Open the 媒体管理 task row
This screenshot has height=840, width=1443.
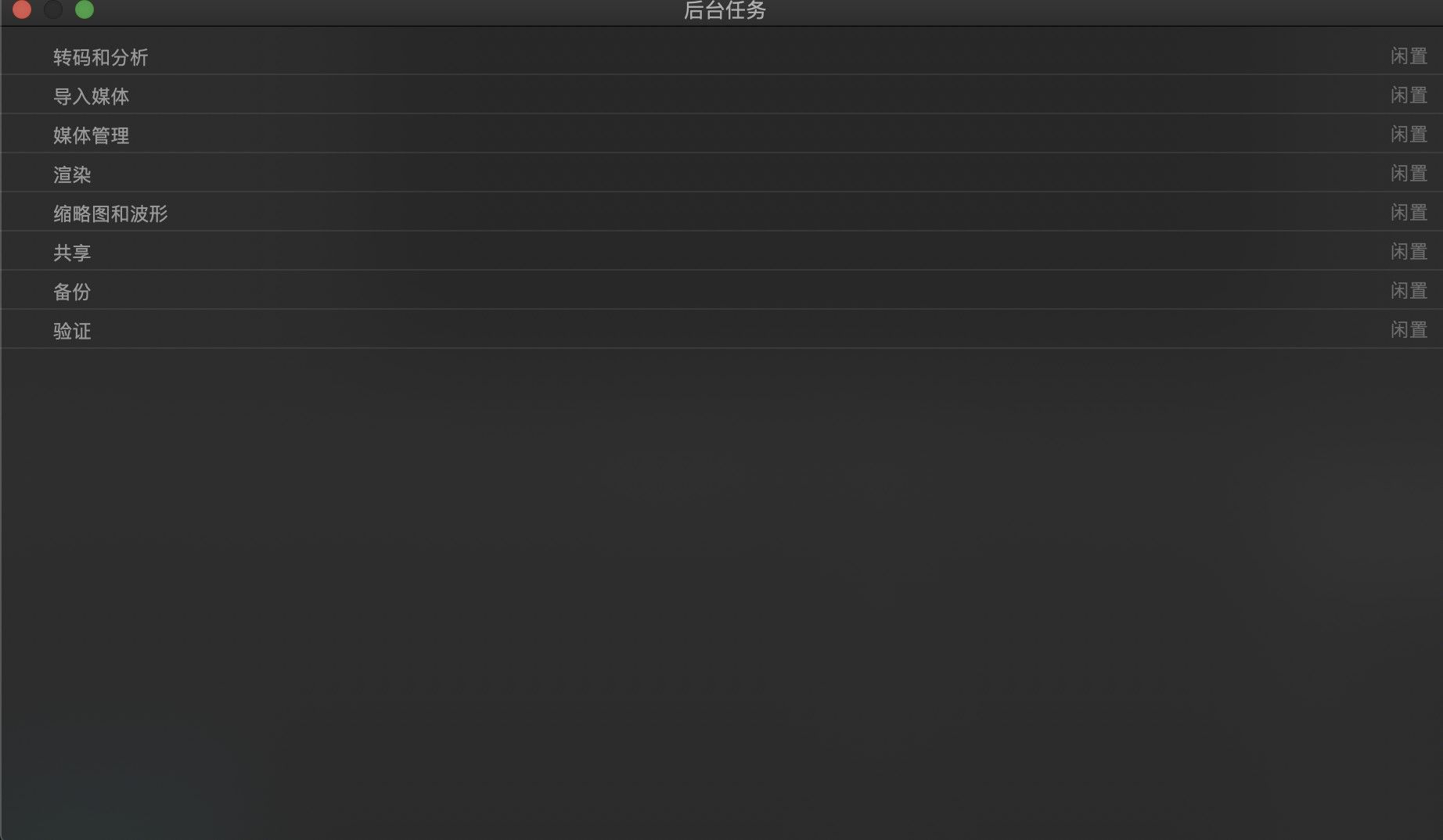tap(92, 135)
